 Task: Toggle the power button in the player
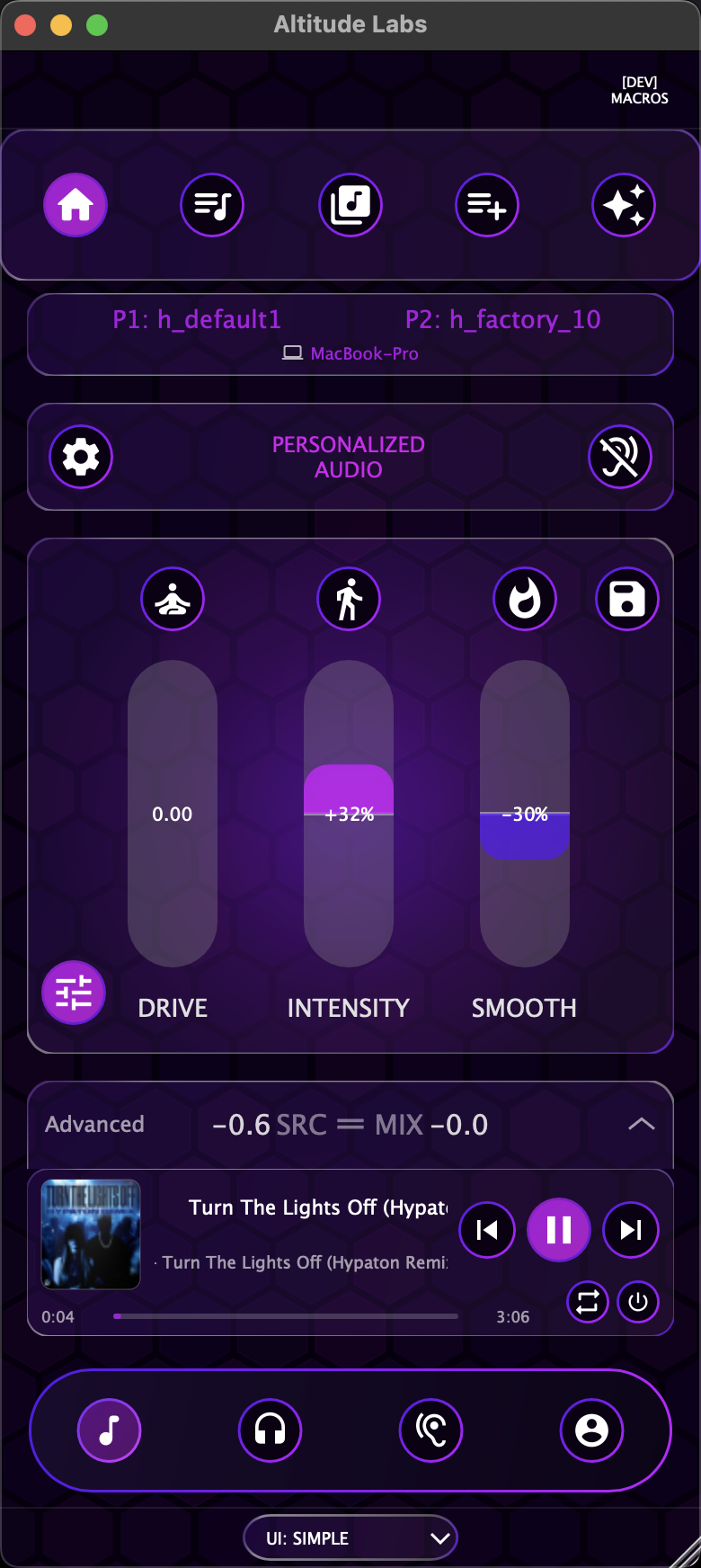pyautogui.click(x=638, y=1302)
